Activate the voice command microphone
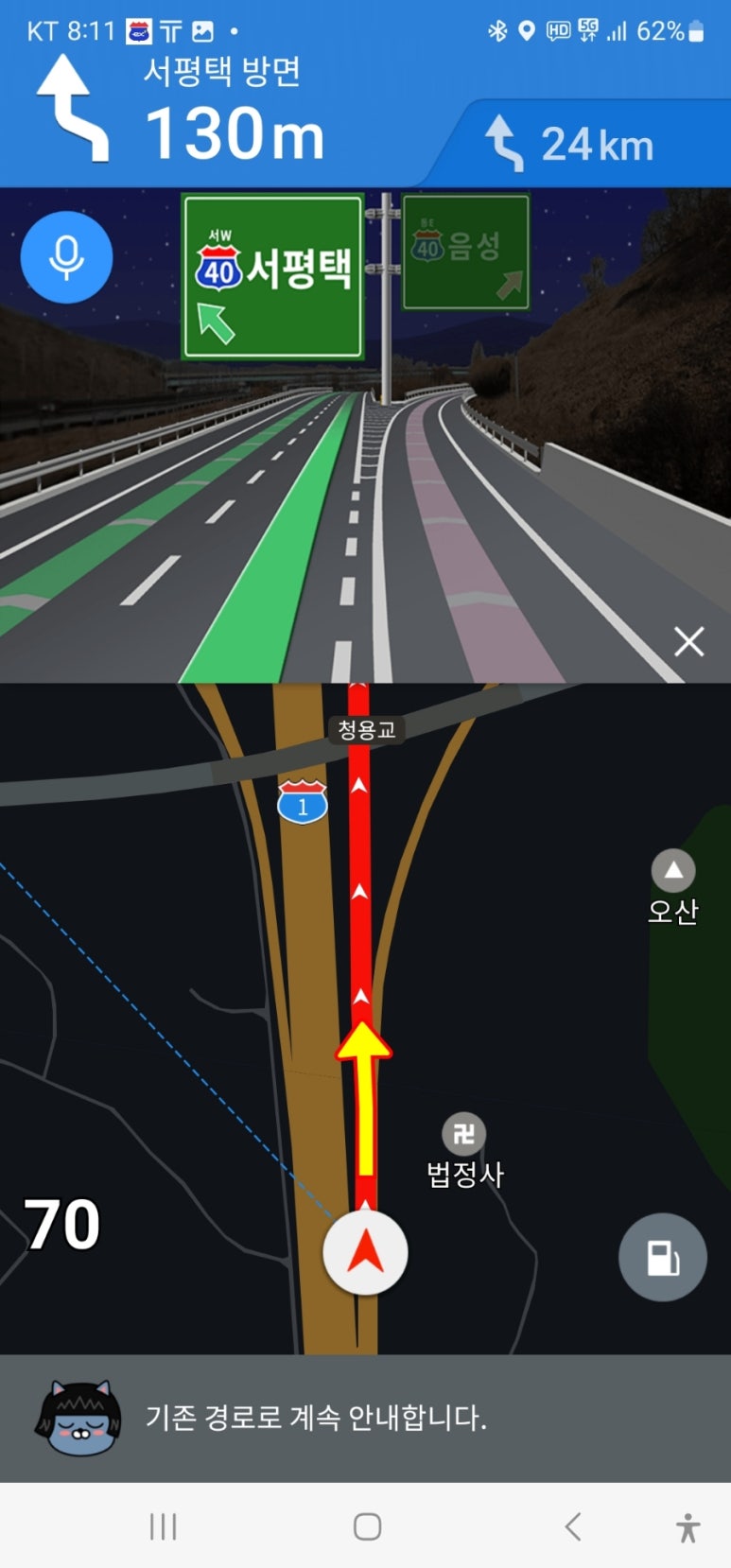The image size is (731, 1568). [66, 257]
